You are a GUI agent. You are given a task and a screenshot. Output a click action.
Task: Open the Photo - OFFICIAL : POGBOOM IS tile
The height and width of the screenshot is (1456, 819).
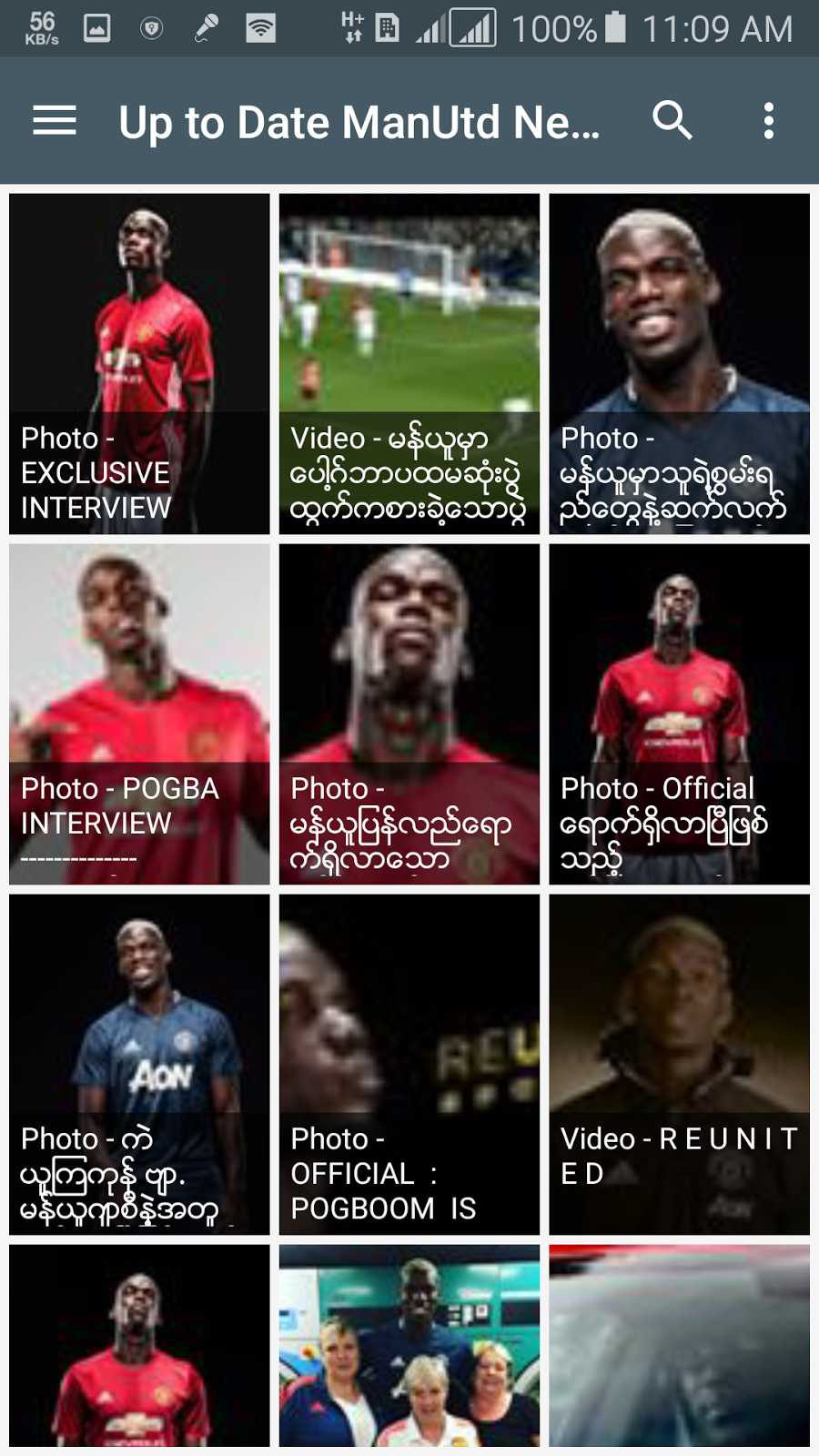tap(409, 1064)
